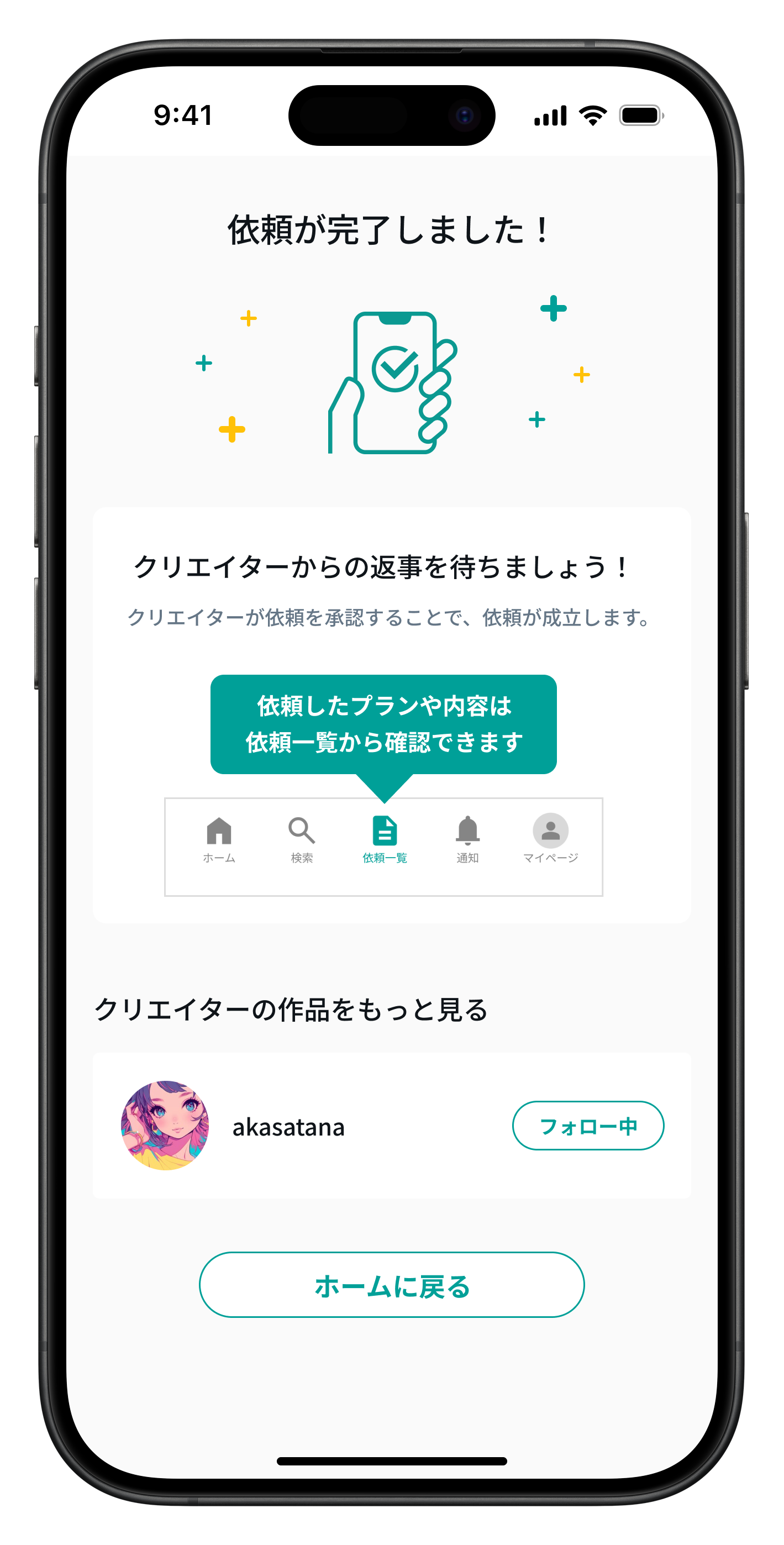Return home via ホームに戻る button
The image size is (784, 1545).
(391, 1284)
